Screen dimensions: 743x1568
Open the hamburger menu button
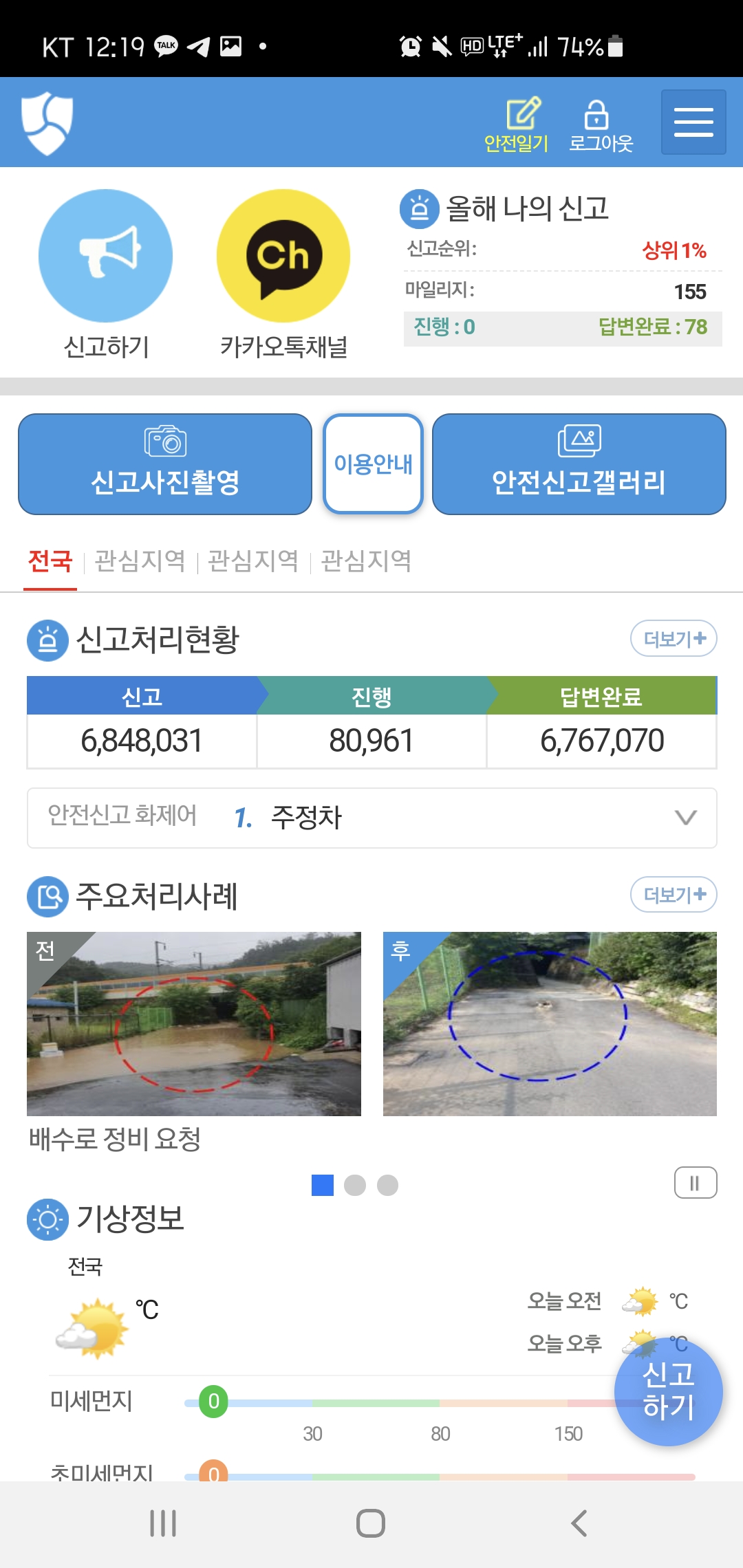pos(693,122)
